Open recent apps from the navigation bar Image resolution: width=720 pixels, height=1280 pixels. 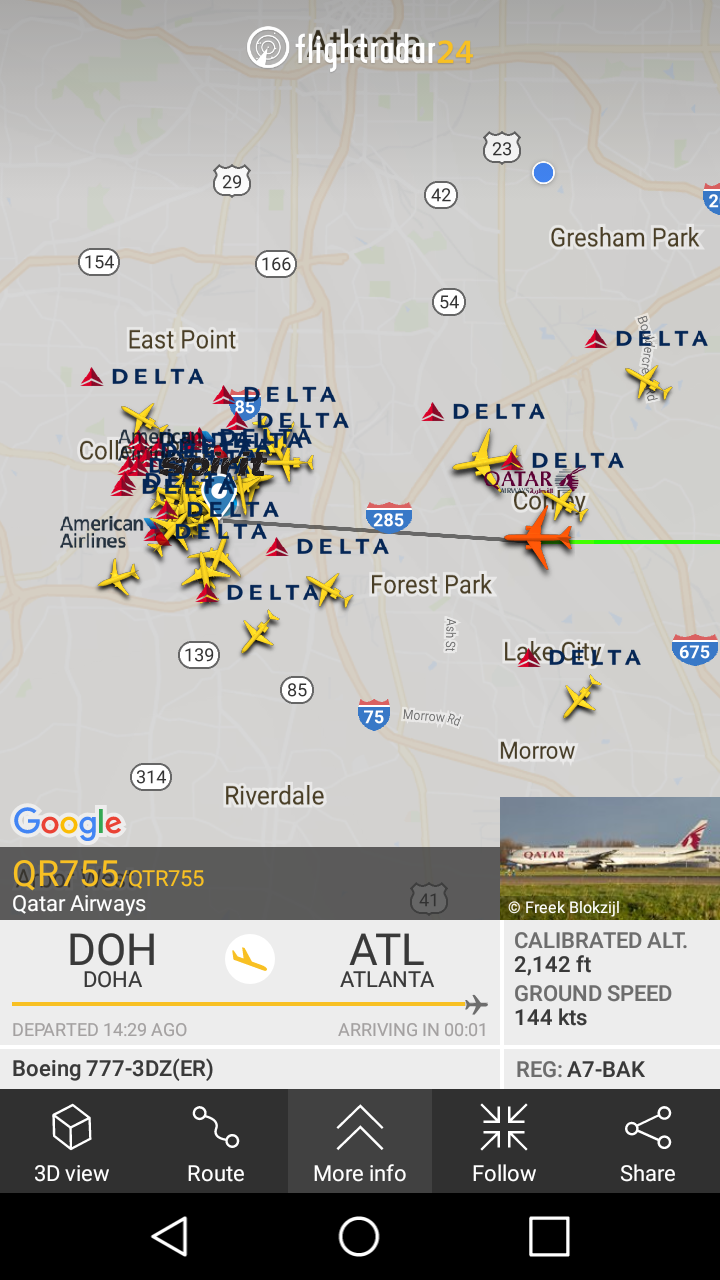pyautogui.click(x=549, y=1237)
